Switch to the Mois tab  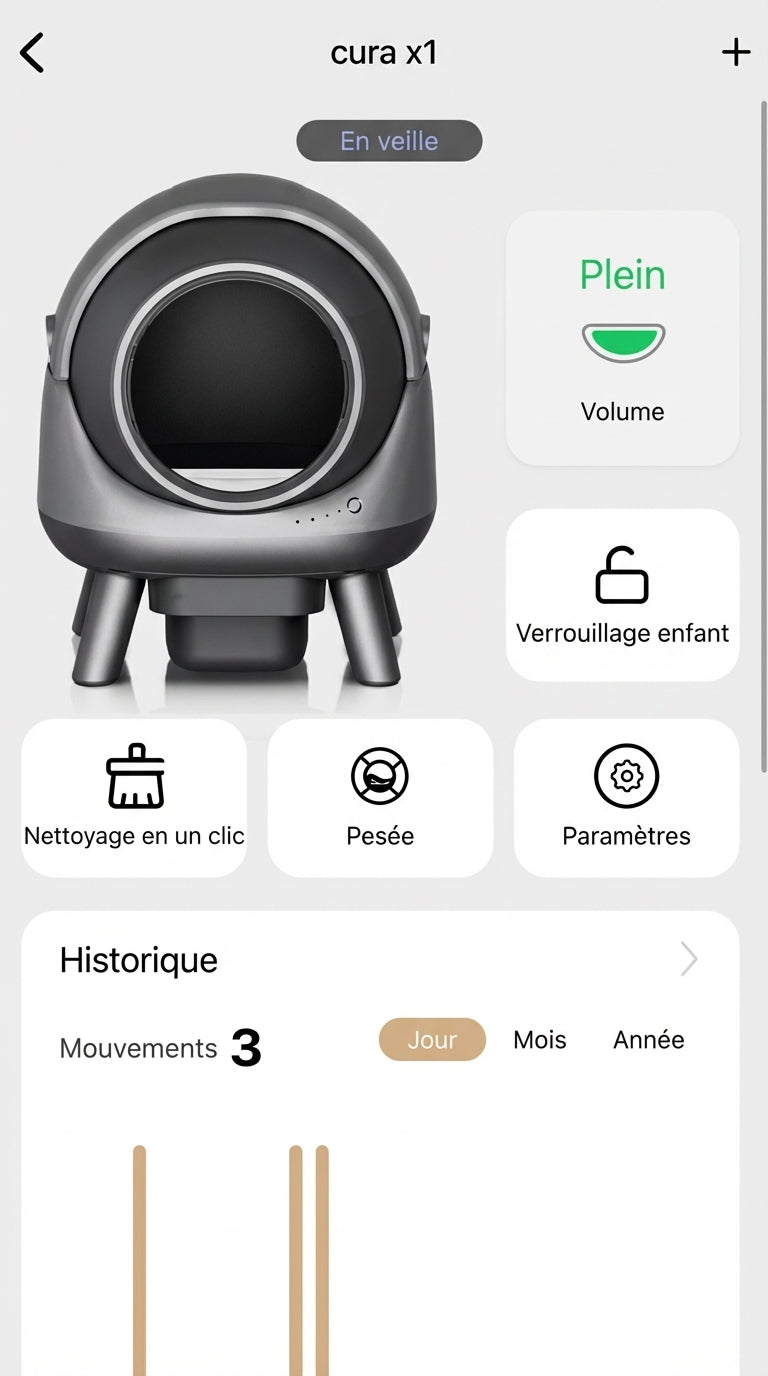tap(539, 1040)
